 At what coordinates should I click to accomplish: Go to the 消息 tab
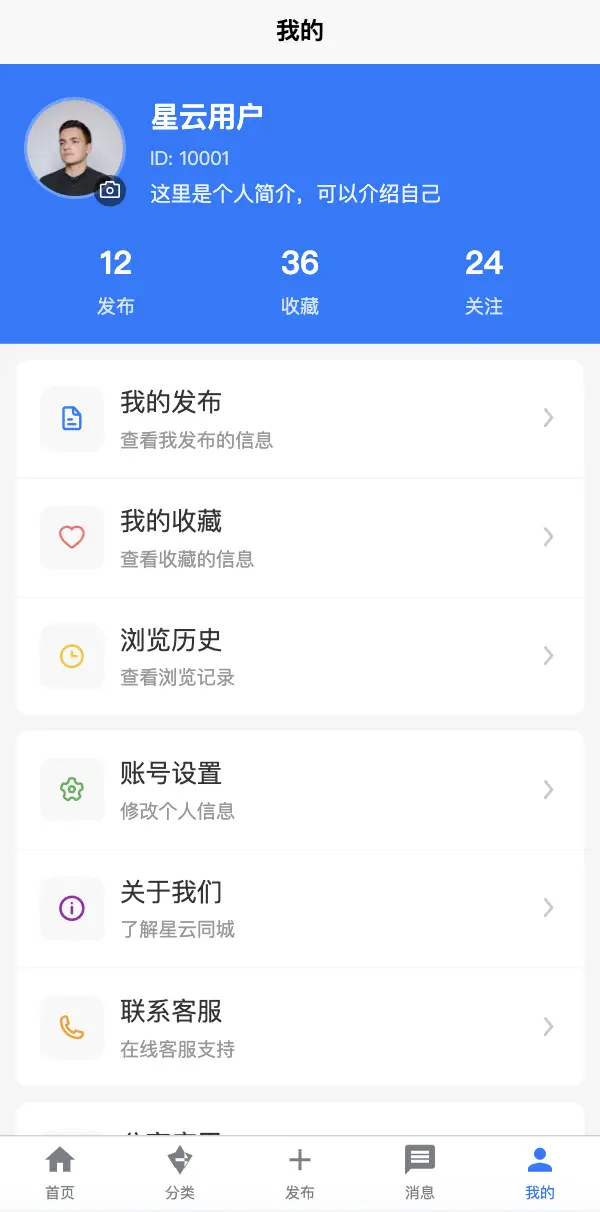(x=420, y=1172)
